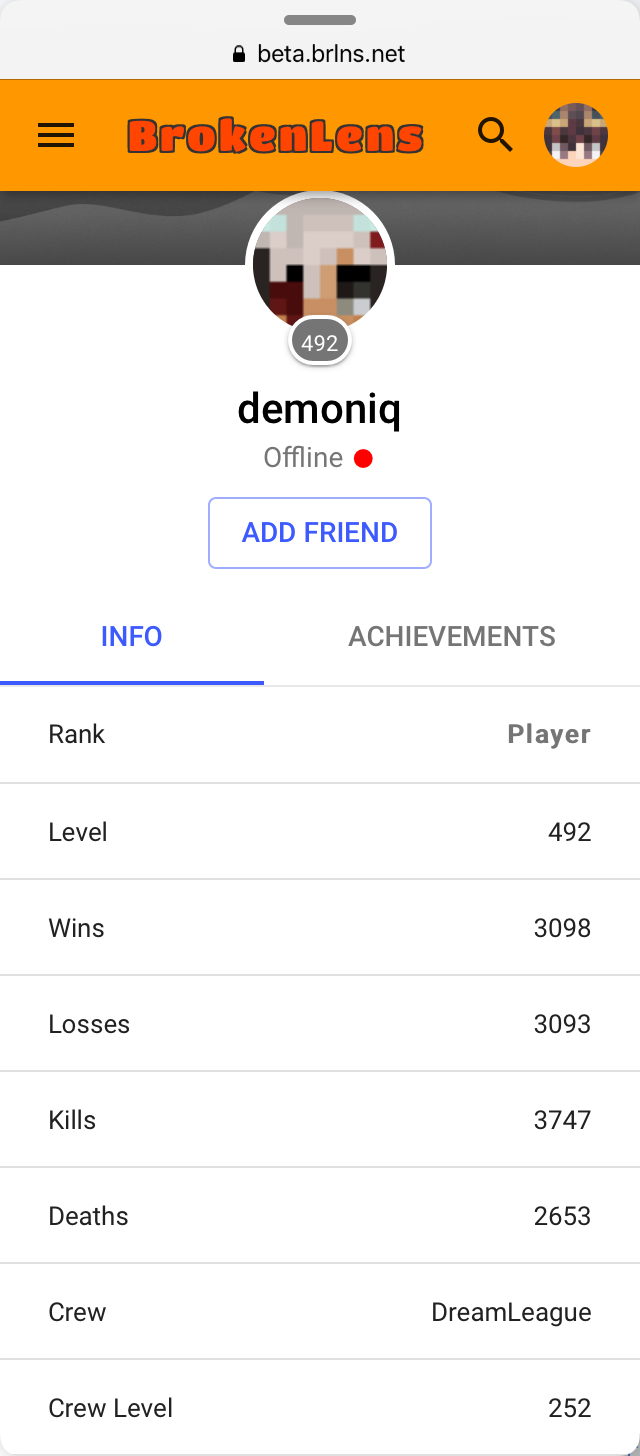Open the search magnifier icon
The image size is (640, 1456).
pos(495,134)
